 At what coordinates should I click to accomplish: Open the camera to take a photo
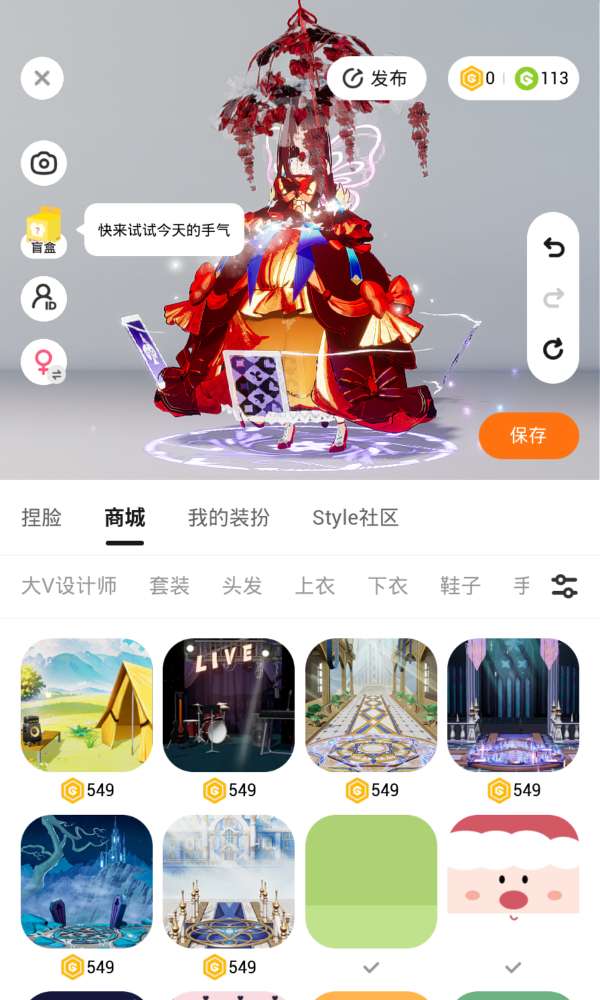(x=44, y=163)
